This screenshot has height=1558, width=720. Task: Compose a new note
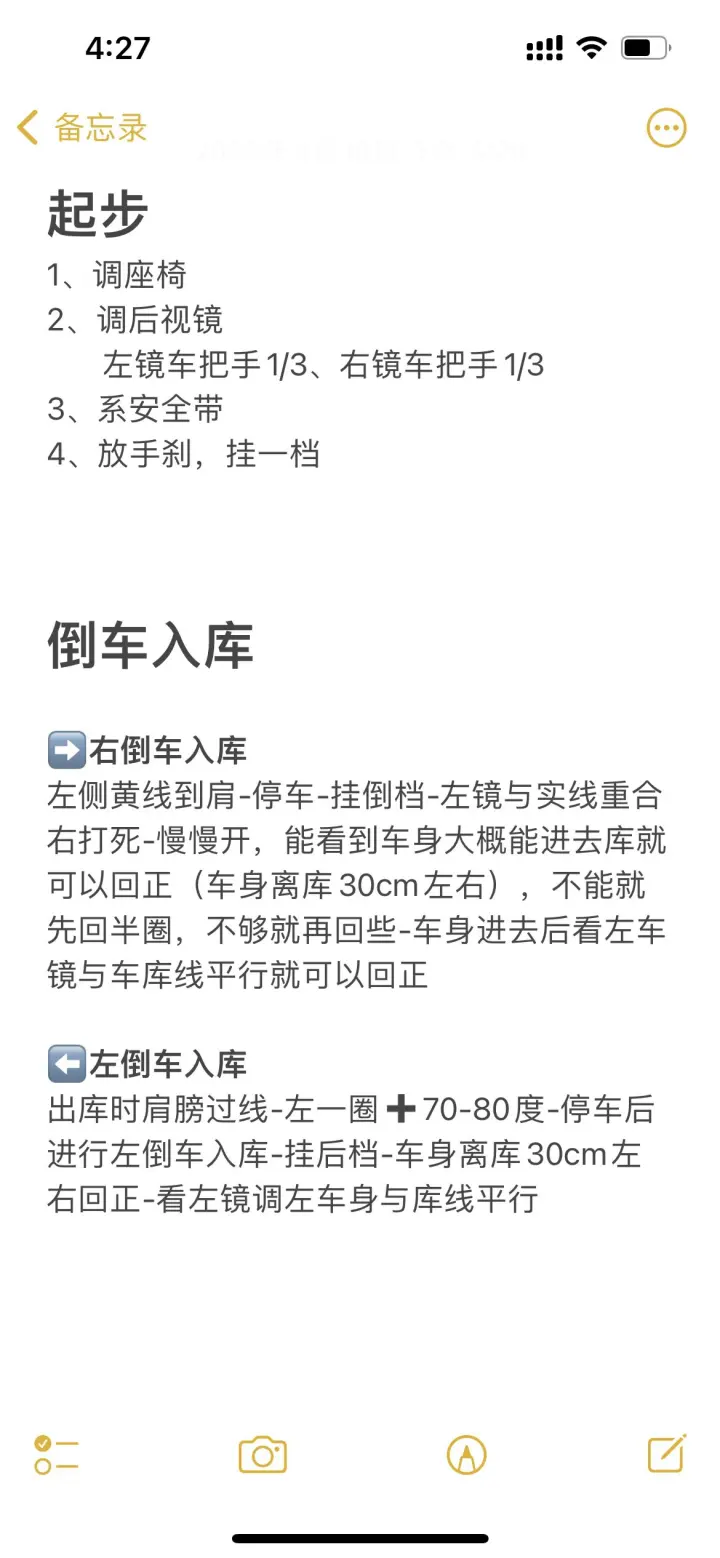click(667, 1453)
